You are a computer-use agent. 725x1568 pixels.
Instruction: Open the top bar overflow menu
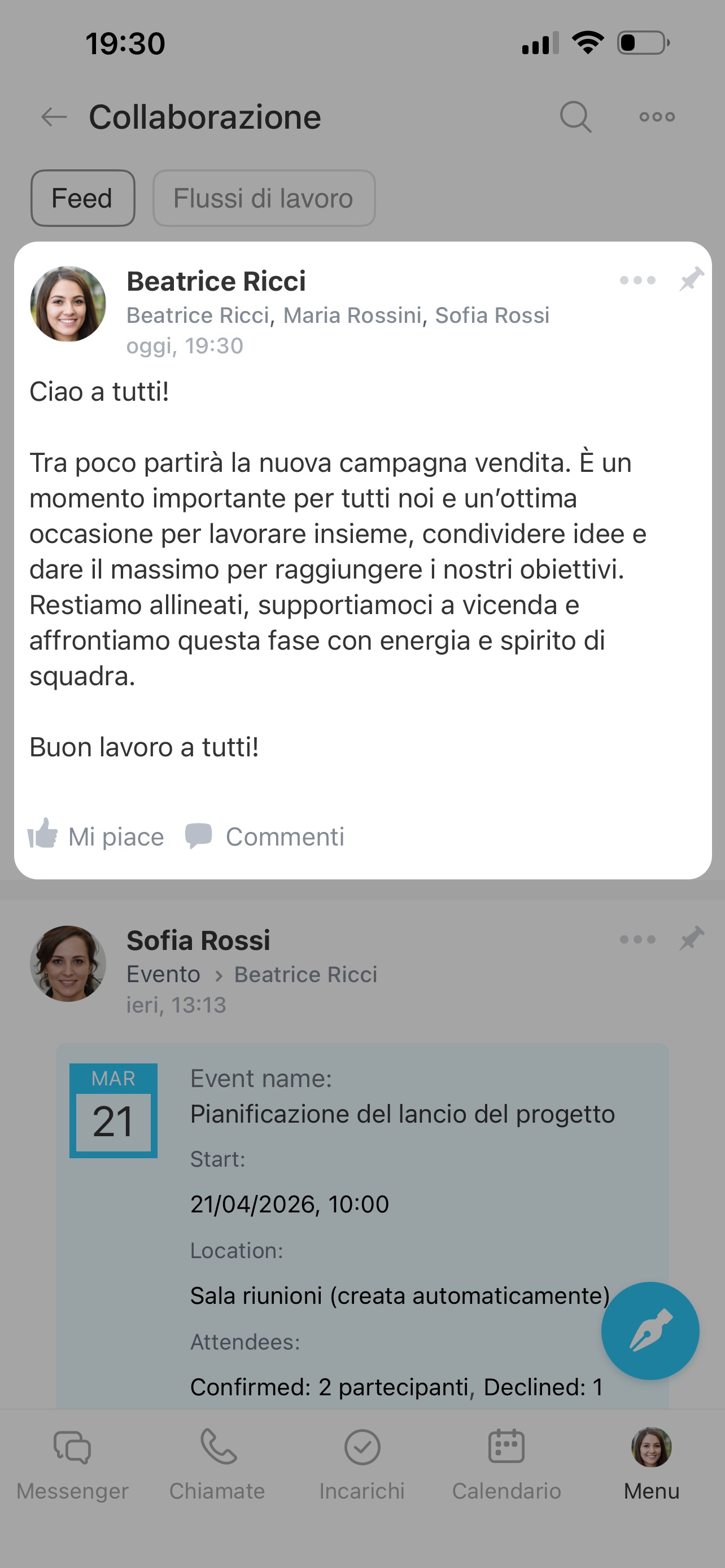click(657, 117)
